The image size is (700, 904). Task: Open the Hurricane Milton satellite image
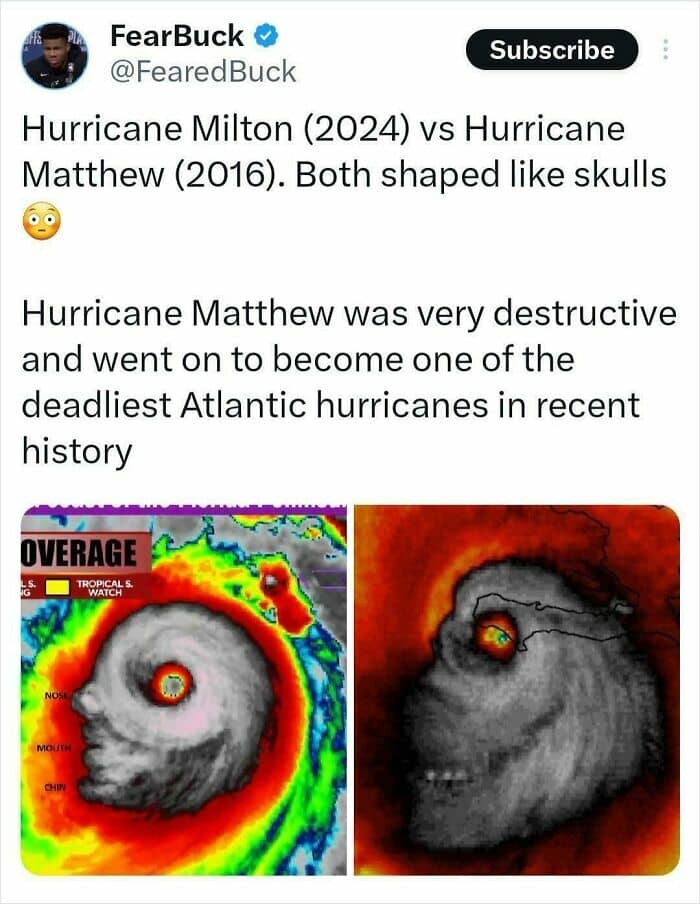pyautogui.click(x=184, y=690)
